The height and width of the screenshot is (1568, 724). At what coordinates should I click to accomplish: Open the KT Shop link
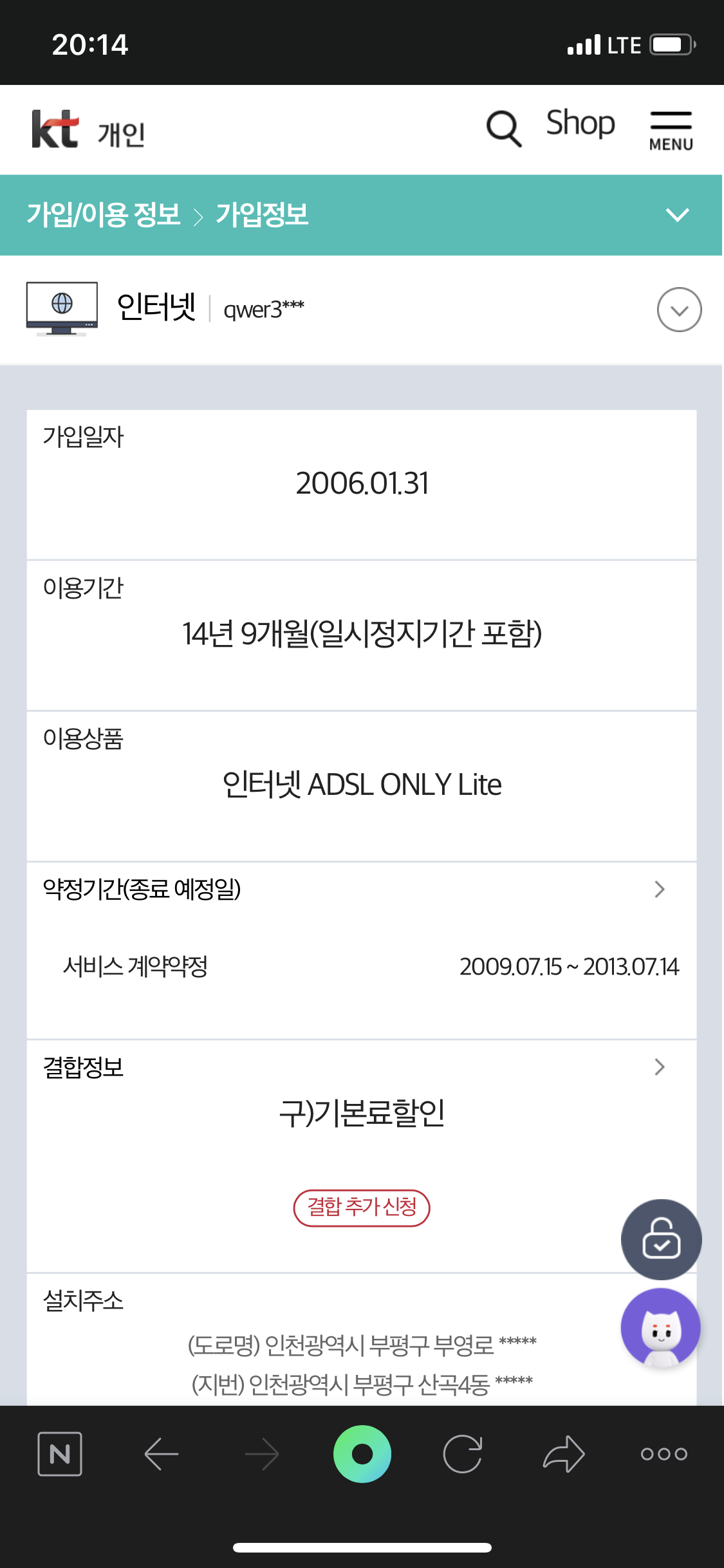click(x=580, y=123)
